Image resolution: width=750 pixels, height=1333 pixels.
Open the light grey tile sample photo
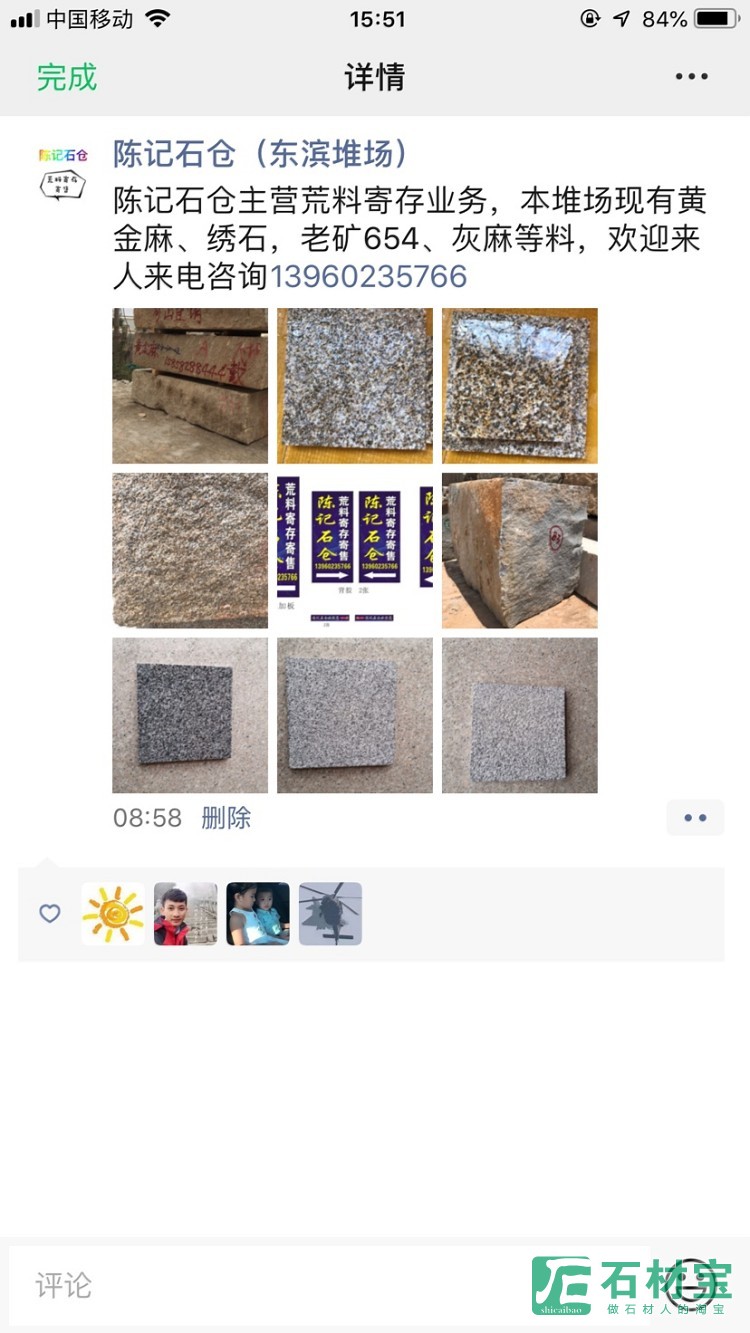(355, 715)
